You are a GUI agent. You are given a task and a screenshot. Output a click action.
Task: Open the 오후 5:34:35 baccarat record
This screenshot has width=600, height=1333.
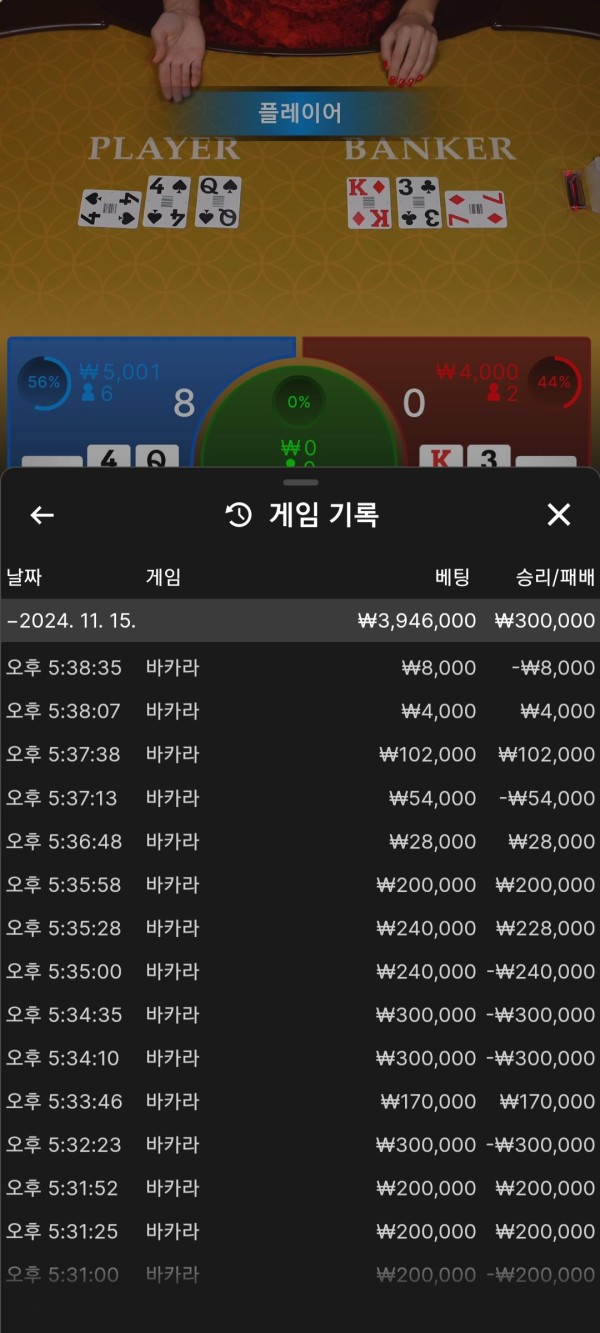[x=300, y=1015]
